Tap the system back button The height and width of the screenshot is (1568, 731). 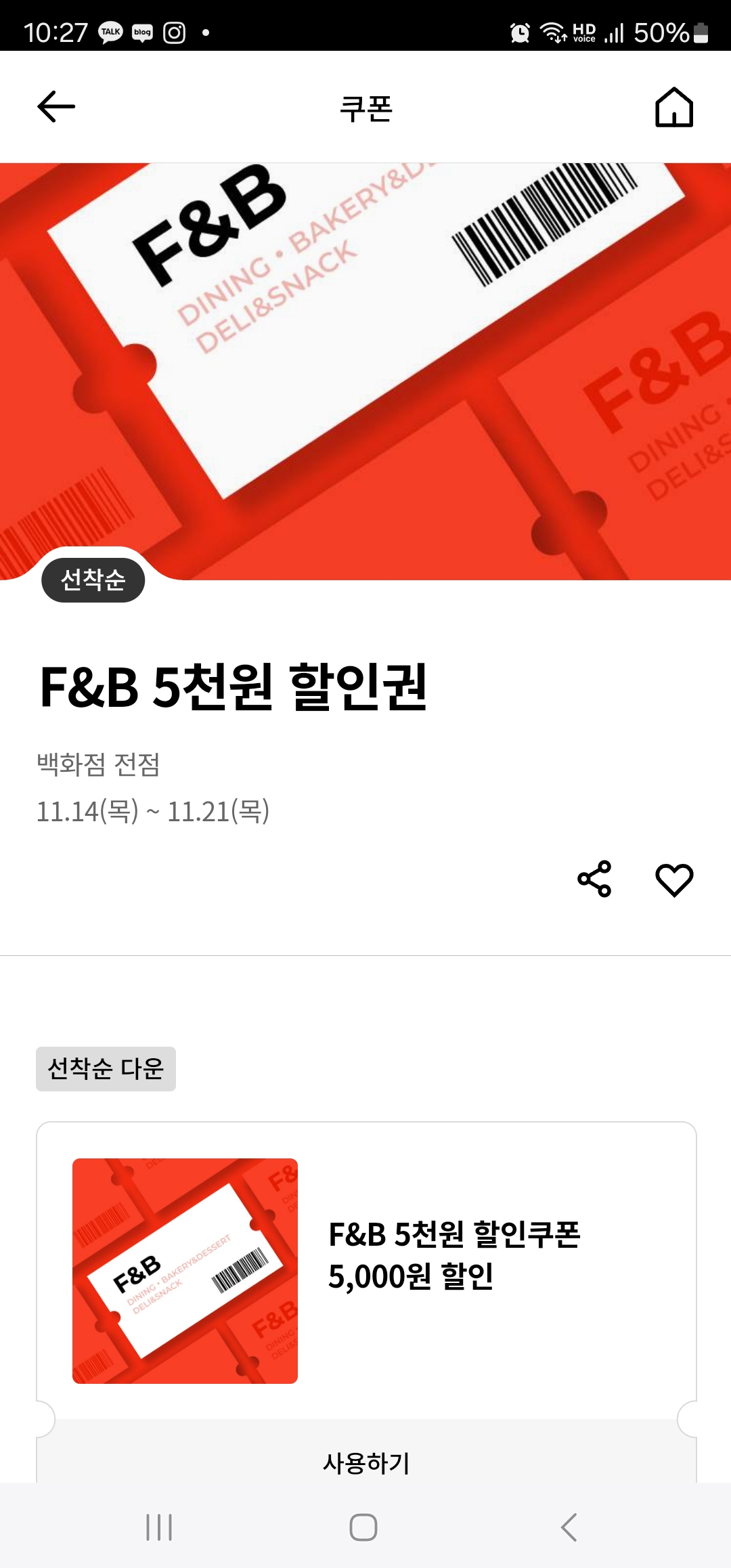point(569,1527)
